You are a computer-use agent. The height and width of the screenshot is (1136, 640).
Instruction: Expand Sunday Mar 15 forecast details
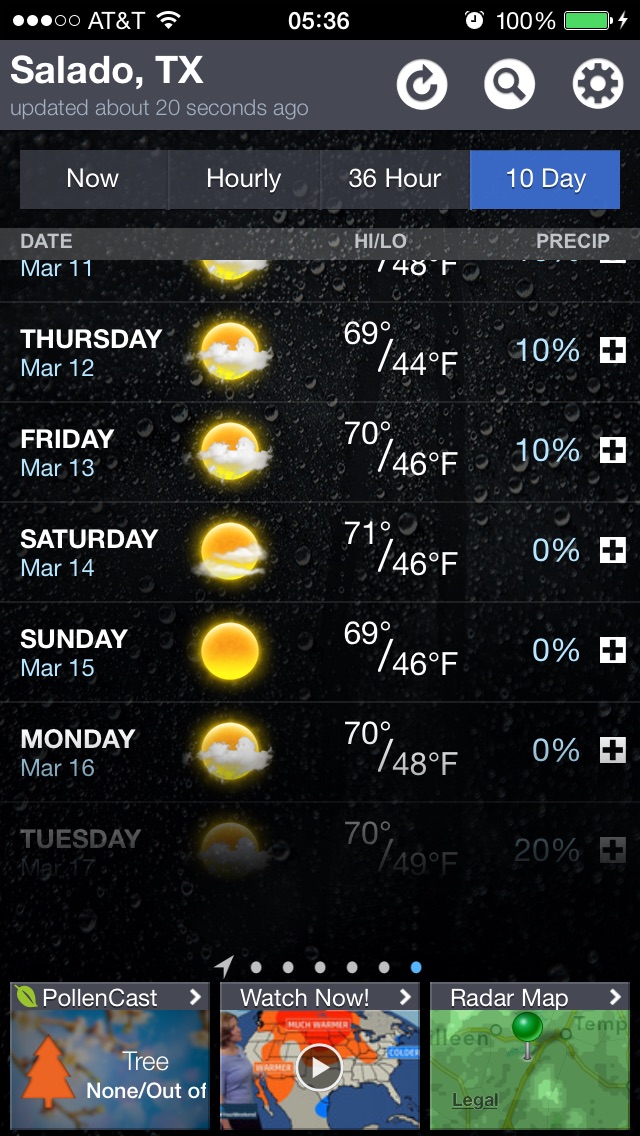pos(612,650)
